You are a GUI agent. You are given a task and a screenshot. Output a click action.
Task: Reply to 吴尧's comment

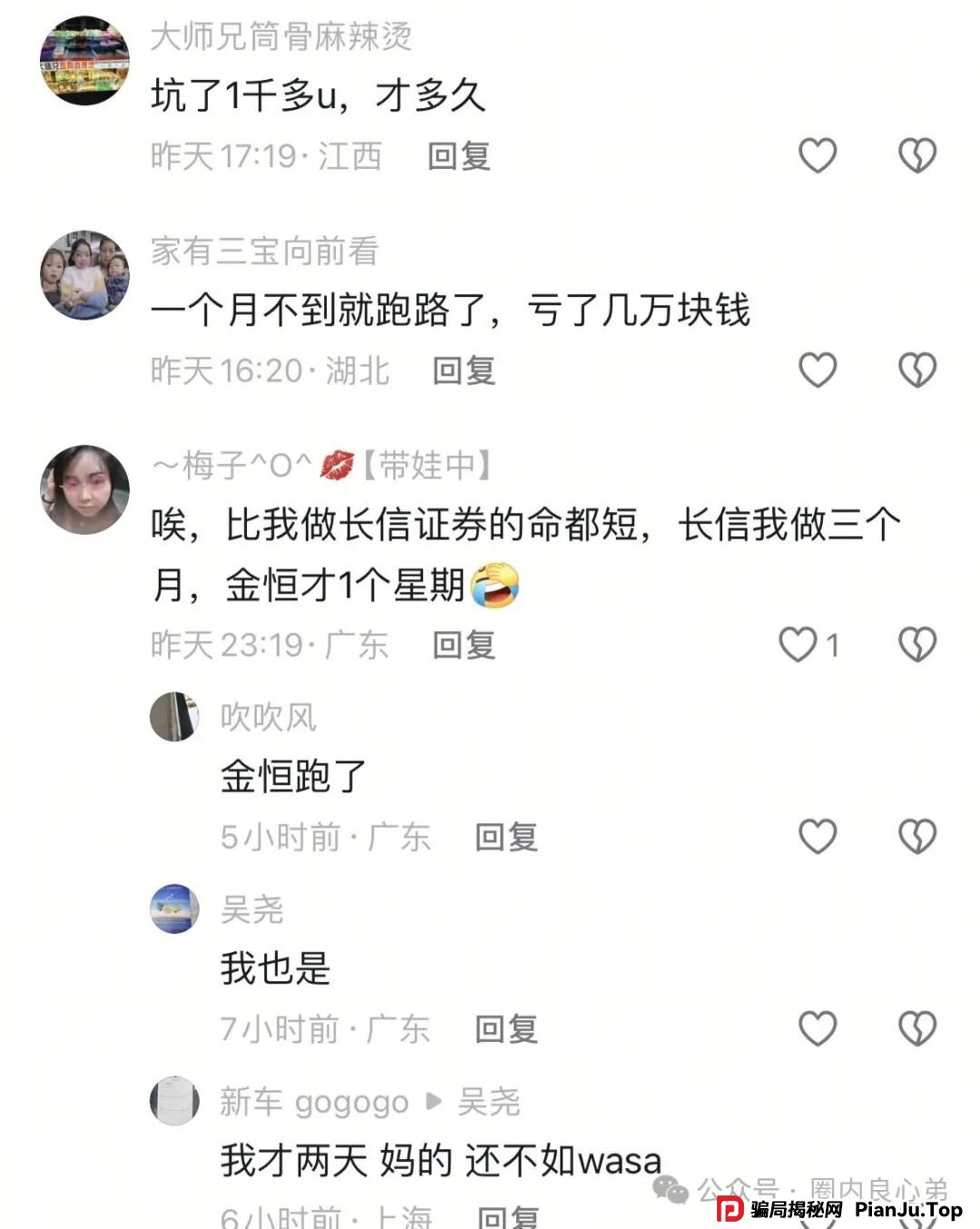pos(506,1029)
